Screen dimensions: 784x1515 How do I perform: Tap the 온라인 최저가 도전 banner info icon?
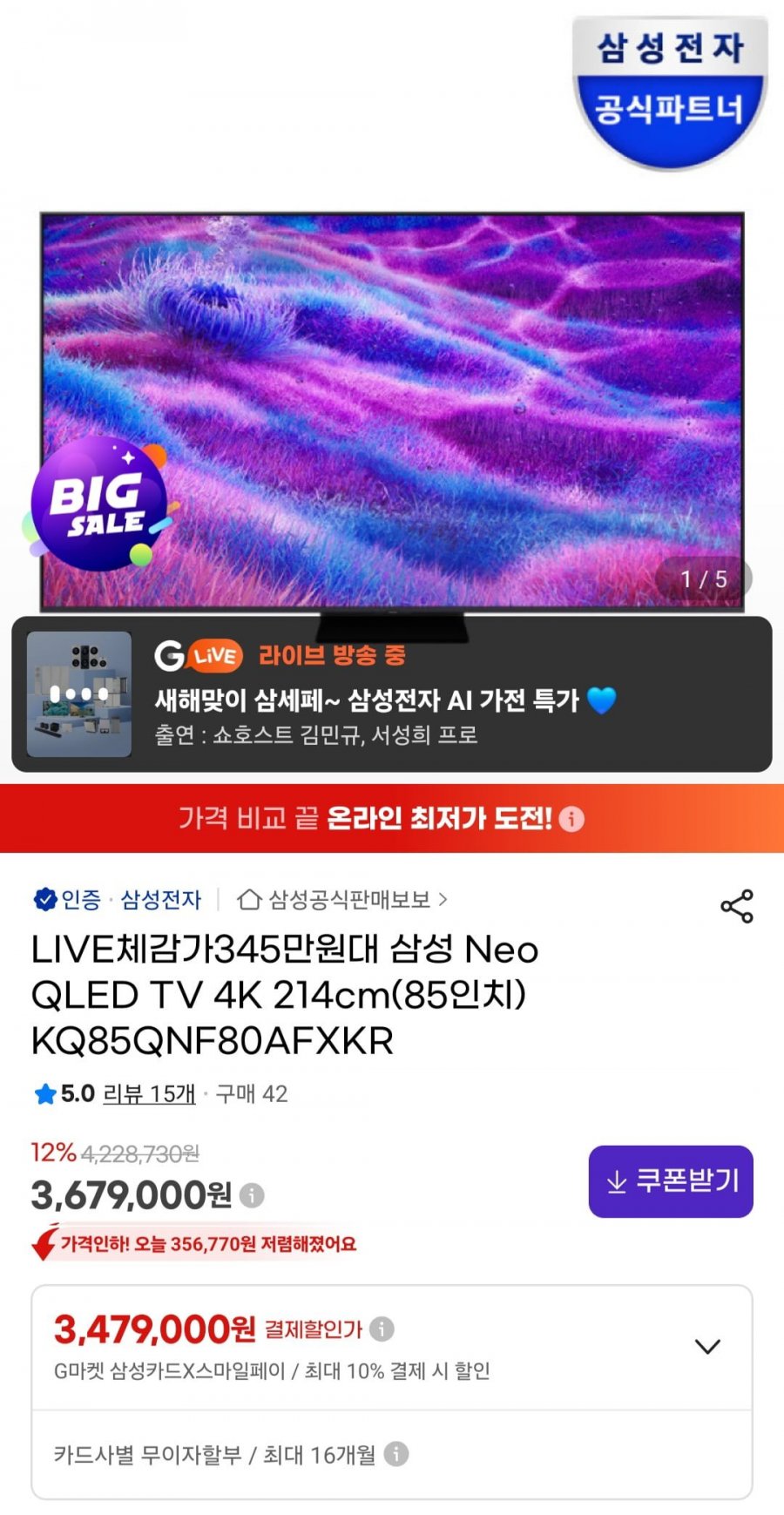[571, 819]
